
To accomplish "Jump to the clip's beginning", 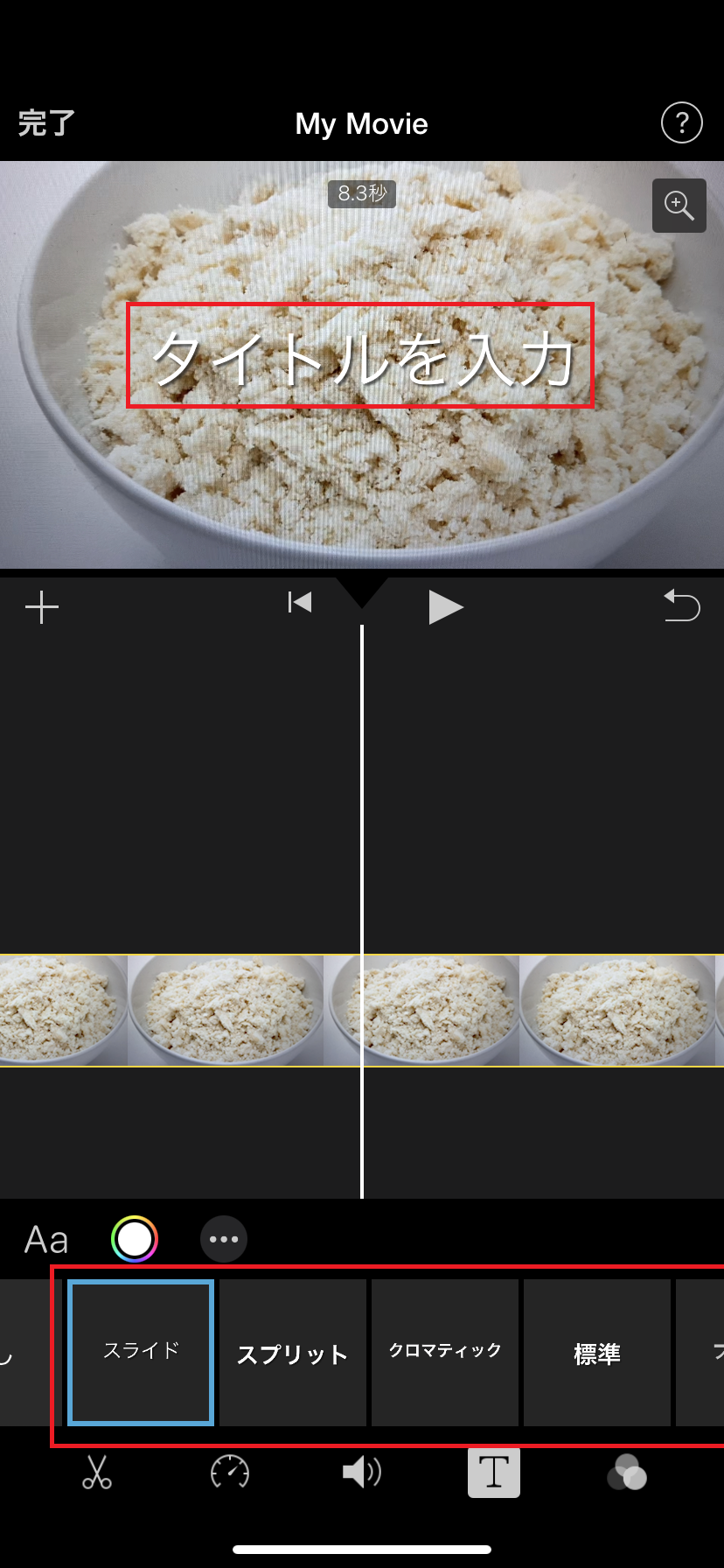I will (x=300, y=603).
